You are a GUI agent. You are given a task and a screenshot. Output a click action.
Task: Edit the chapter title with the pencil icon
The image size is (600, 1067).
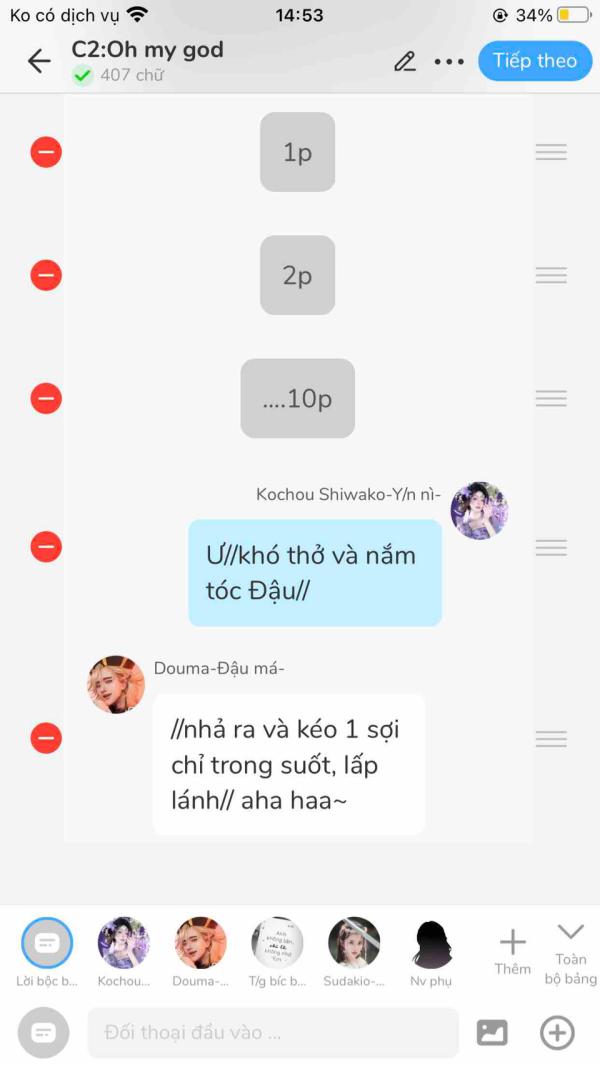click(x=405, y=61)
